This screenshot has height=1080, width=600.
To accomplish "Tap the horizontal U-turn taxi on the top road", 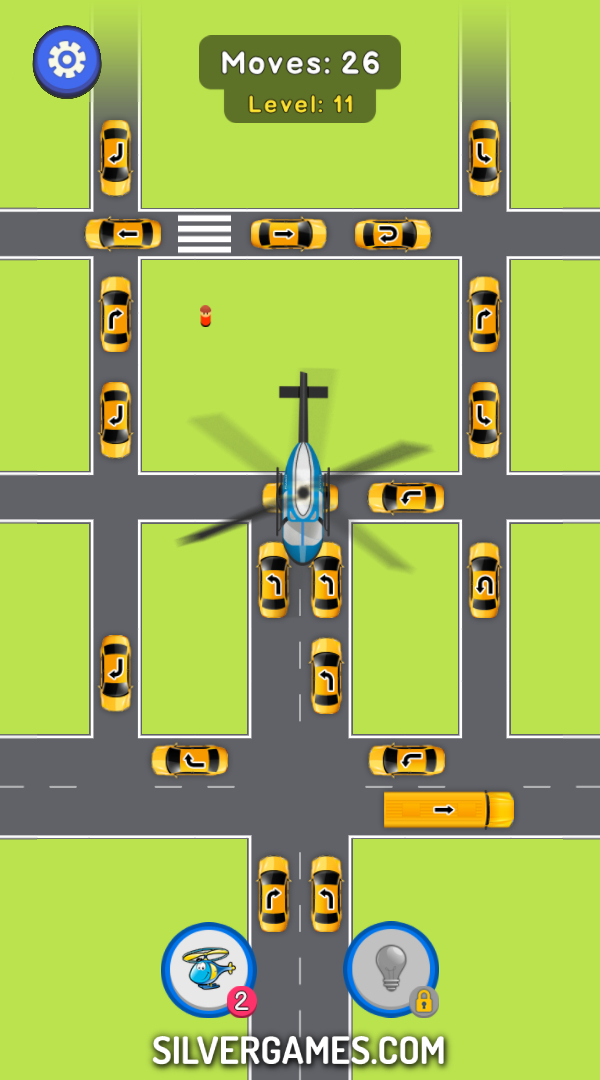I will click(x=393, y=235).
